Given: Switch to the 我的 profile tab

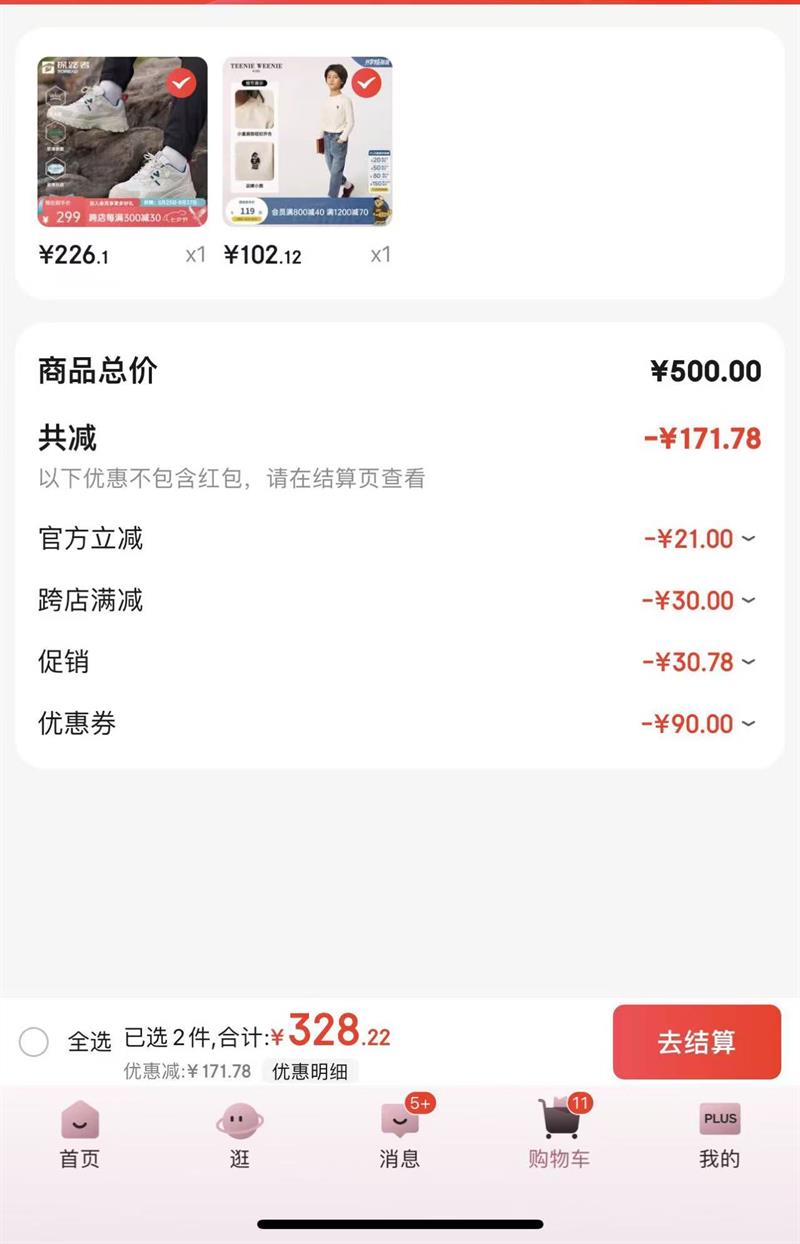Looking at the screenshot, I should pyautogui.click(x=719, y=1136).
